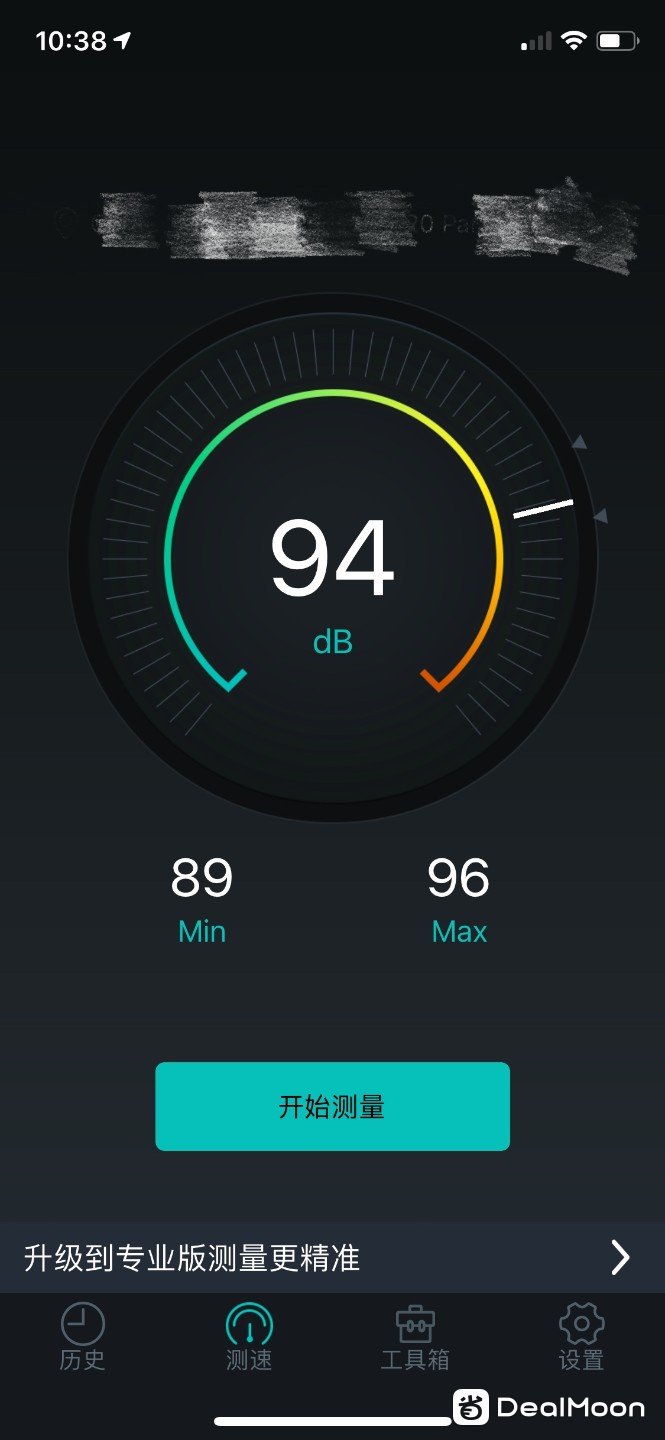
Task: Open the 工具箱 tab
Action: (415, 1336)
